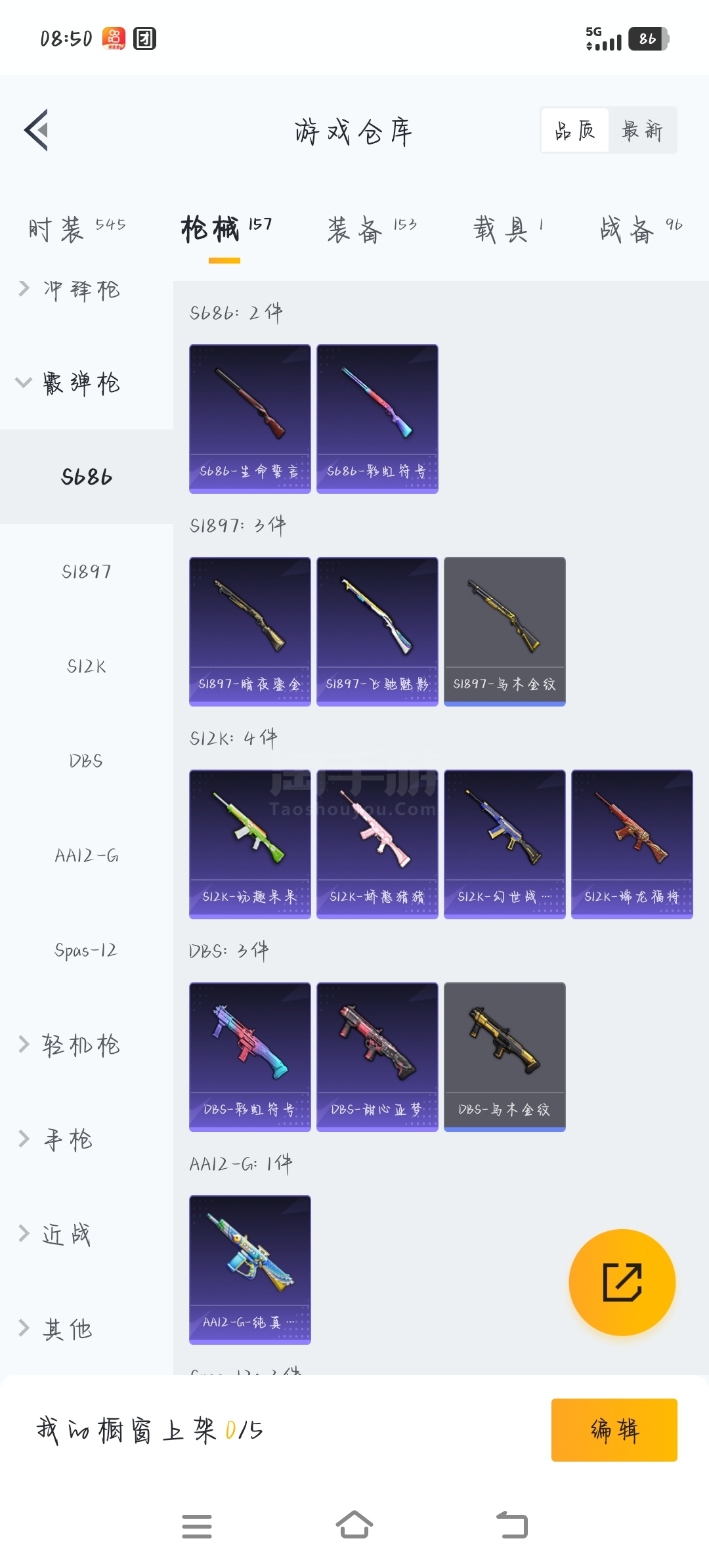Switch to the 时装 tab
Image resolution: width=709 pixels, height=1568 pixels.
point(77,229)
